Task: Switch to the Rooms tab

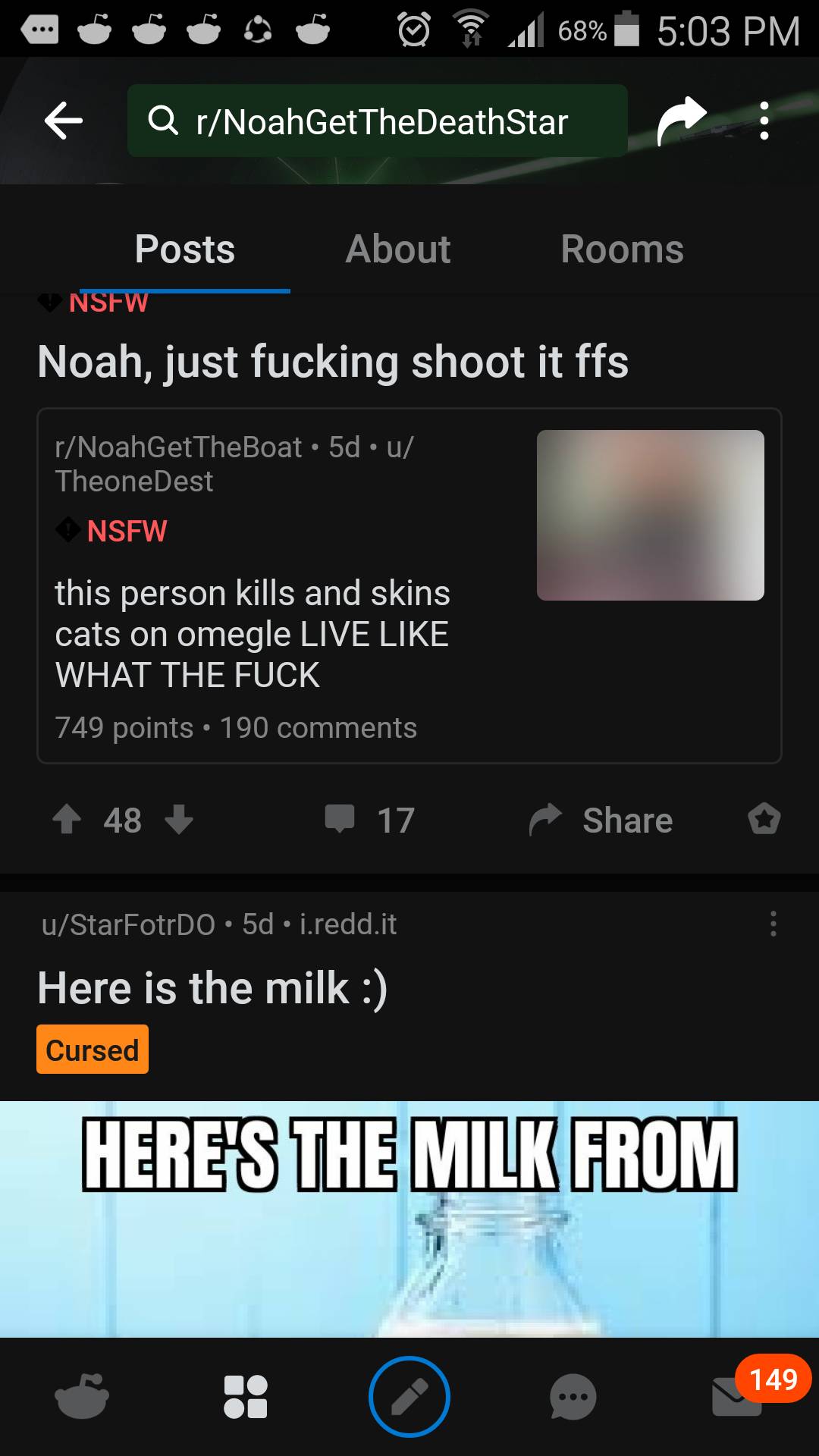Action: (622, 249)
